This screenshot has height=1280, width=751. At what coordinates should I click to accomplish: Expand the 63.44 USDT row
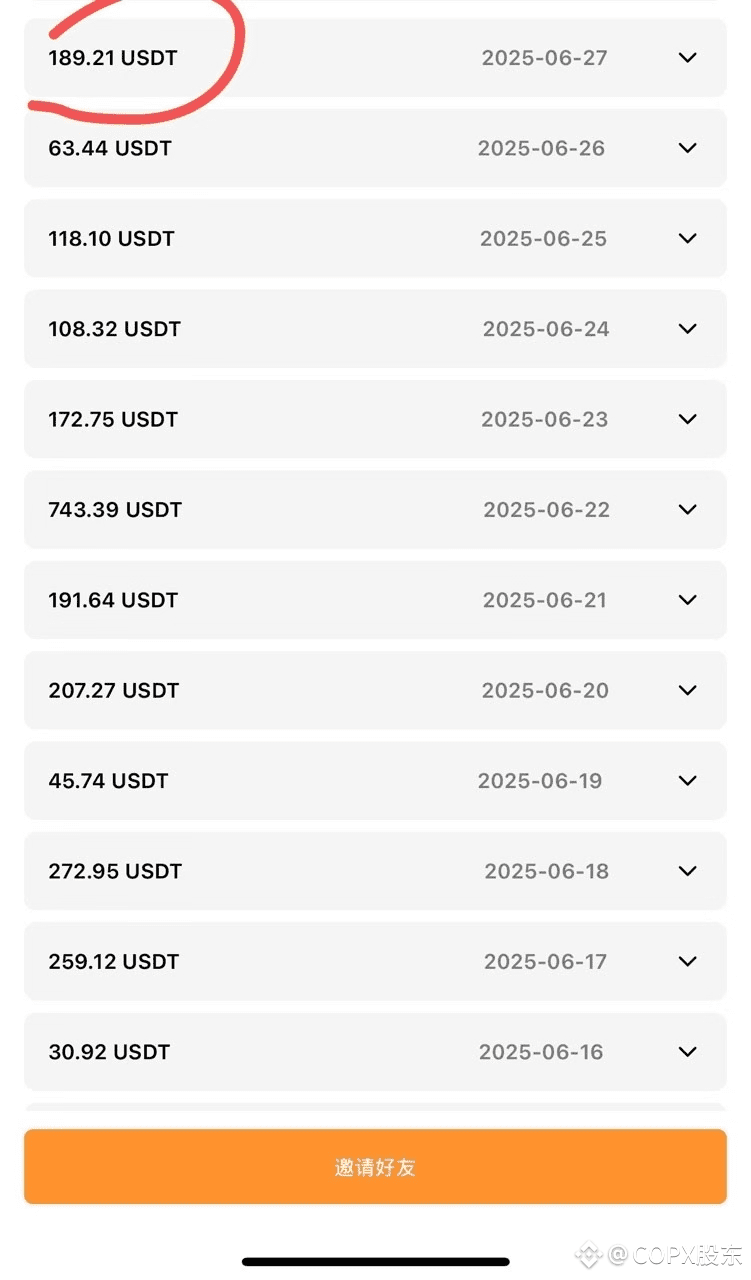click(x=687, y=148)
